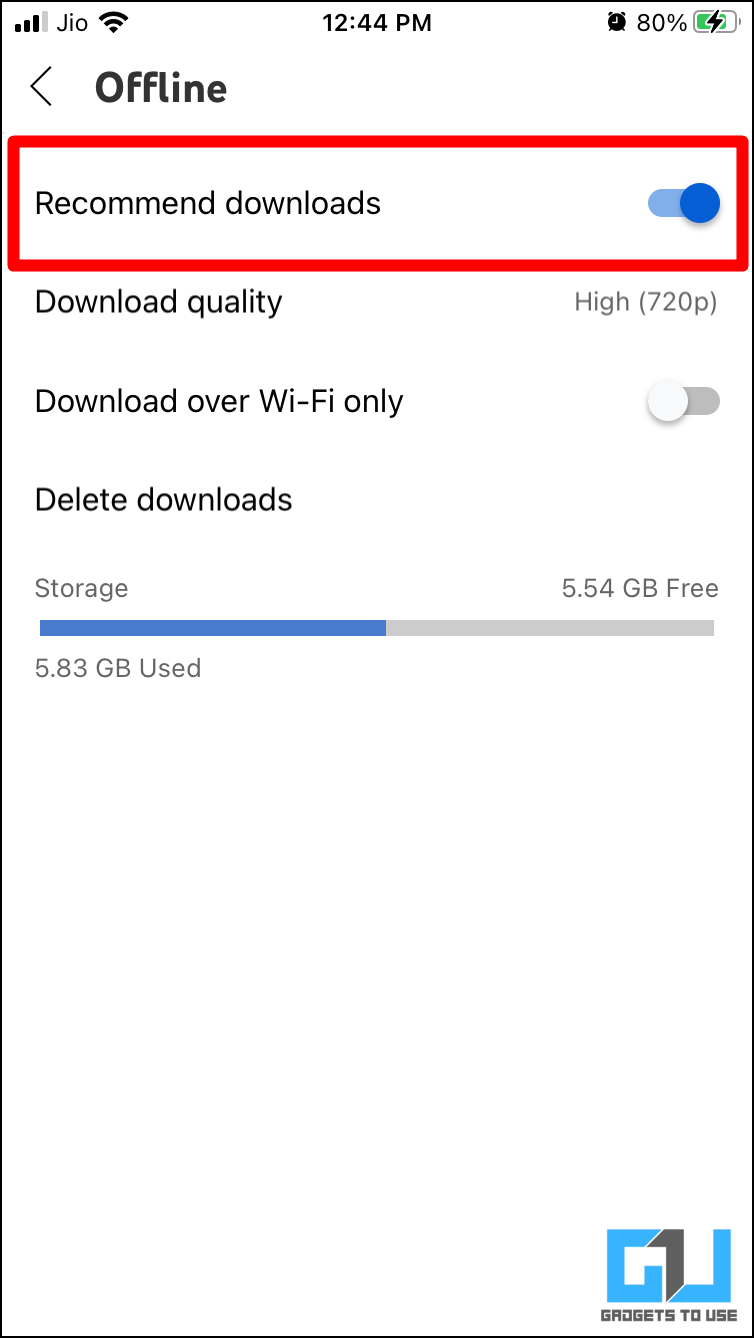Viewport: 754px width, 1338px height.
Task: Tap the blue storage usage progress bar
Action: tap(212, 627)
